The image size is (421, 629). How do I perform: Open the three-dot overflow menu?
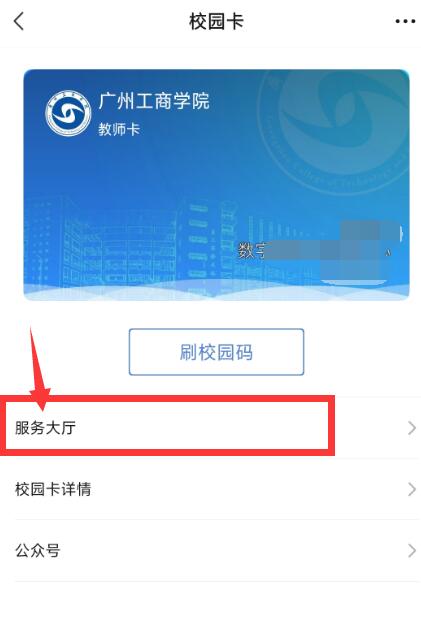tap(405, 21)
